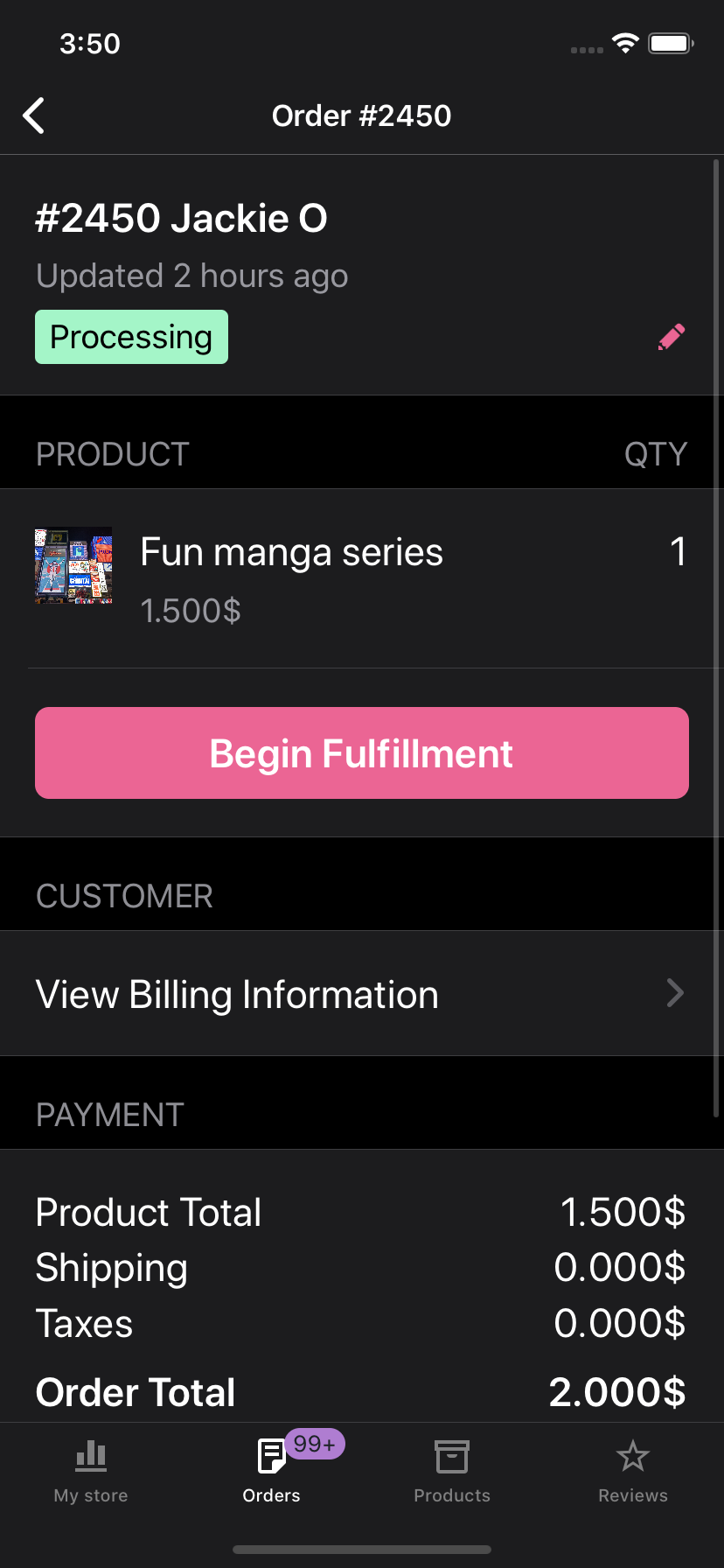Go to the Products tab
The height and width of the screenshot is (1568, 724).
point(452,1470)
